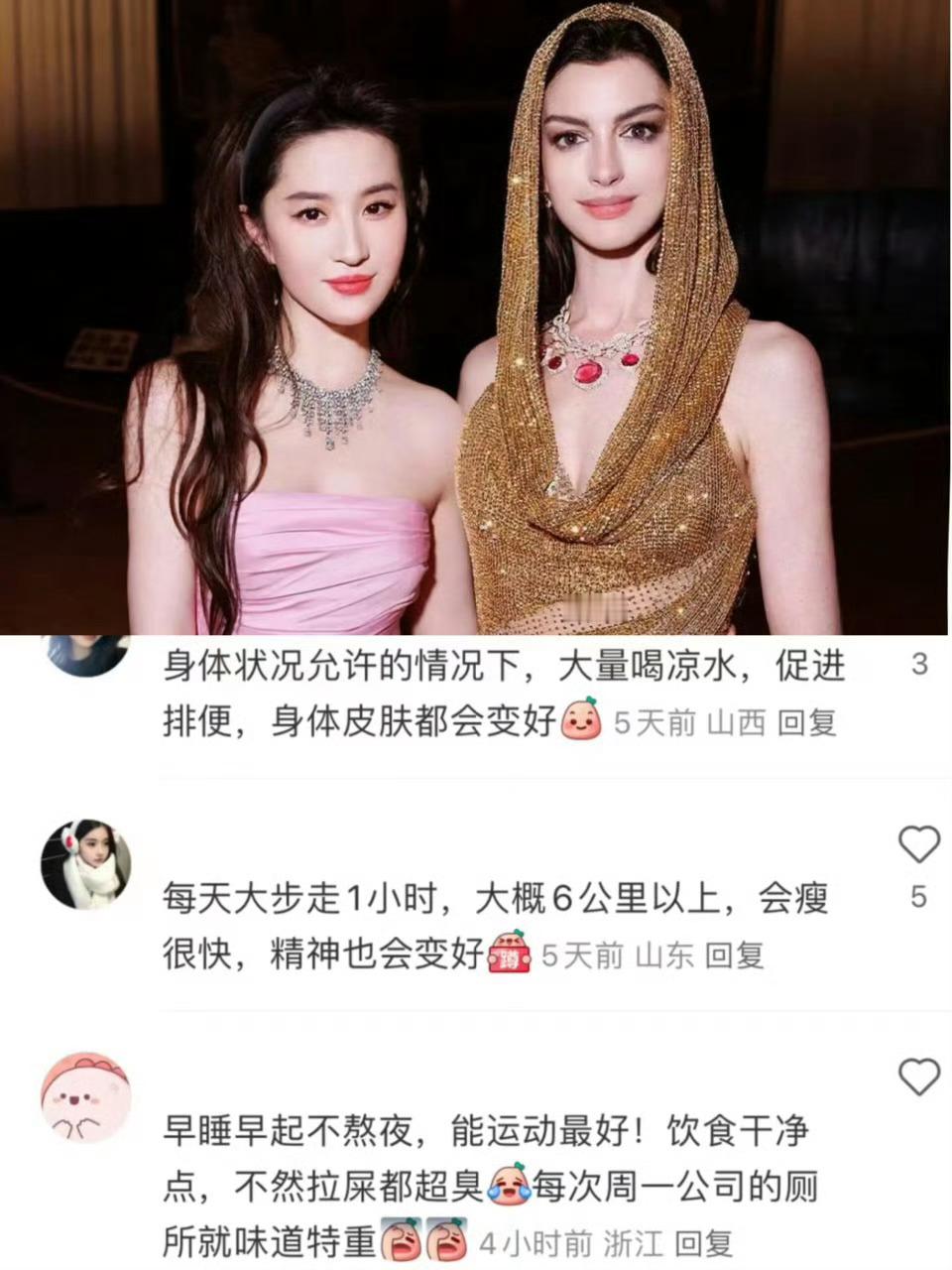
Task: Click 回复 on the first comment
Action: click(x=805, y=725)
